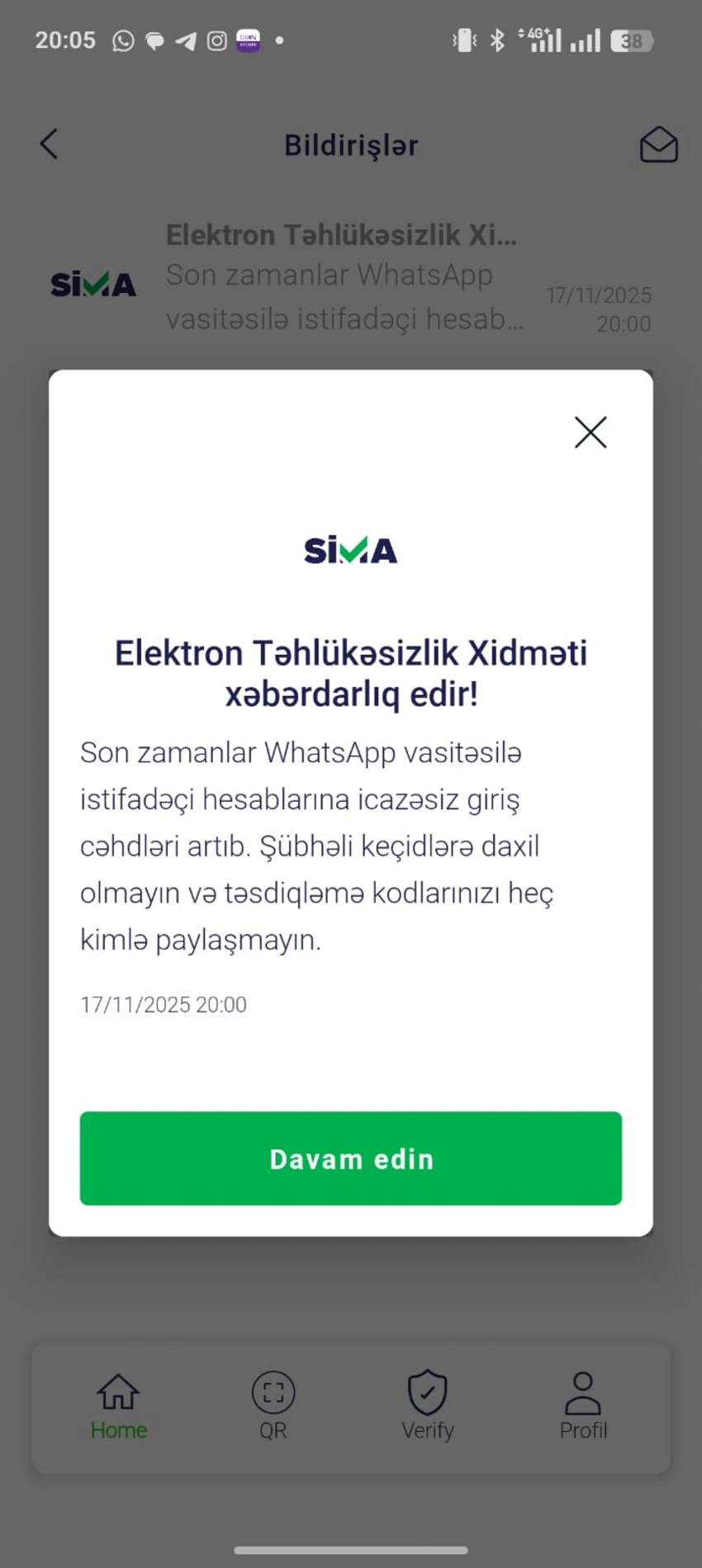Select the 17/11/2025 20:00 timestamp in popup
The image size is (702, 1568).
(163, 1004)
